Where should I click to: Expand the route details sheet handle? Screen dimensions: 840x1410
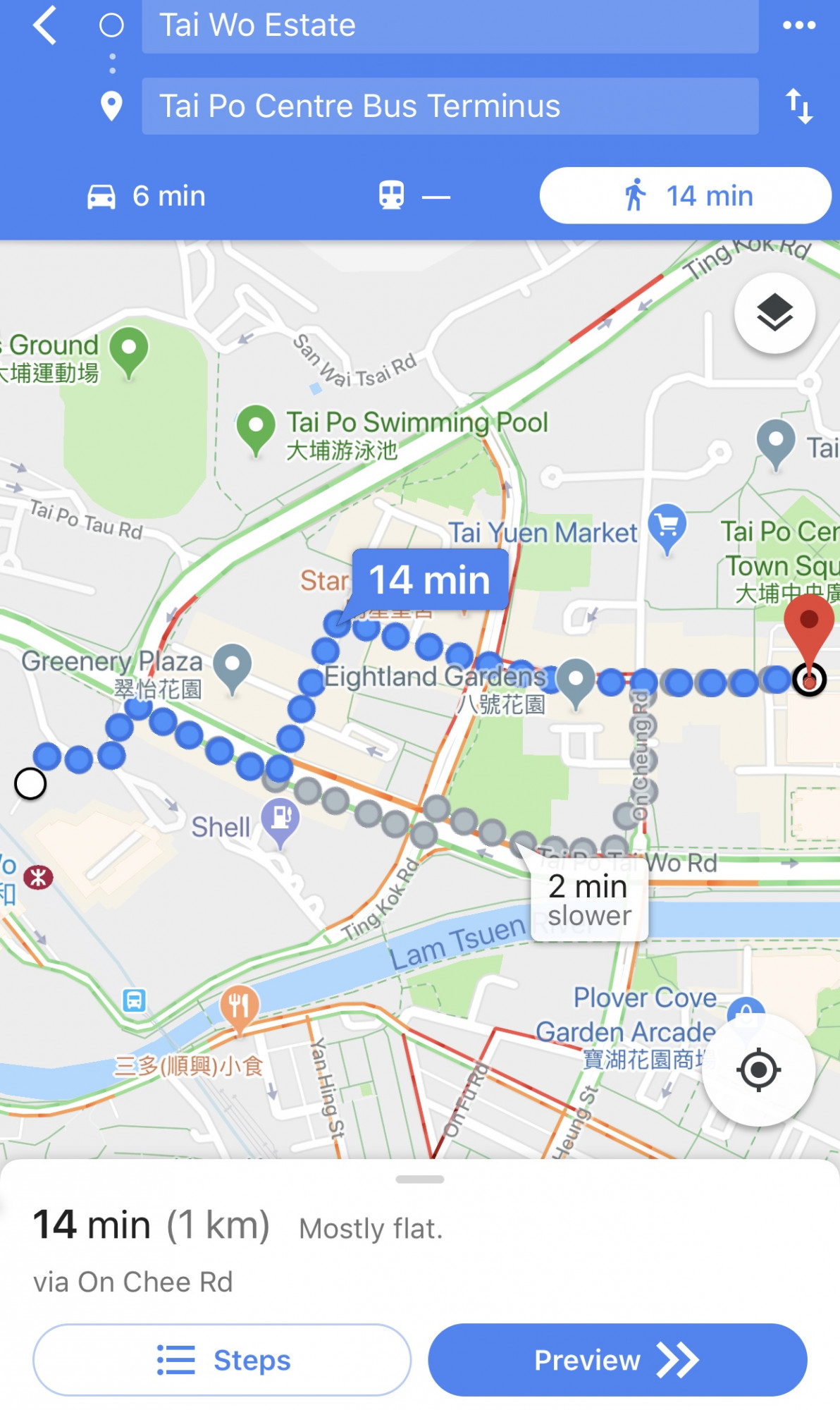[420, 1179]
